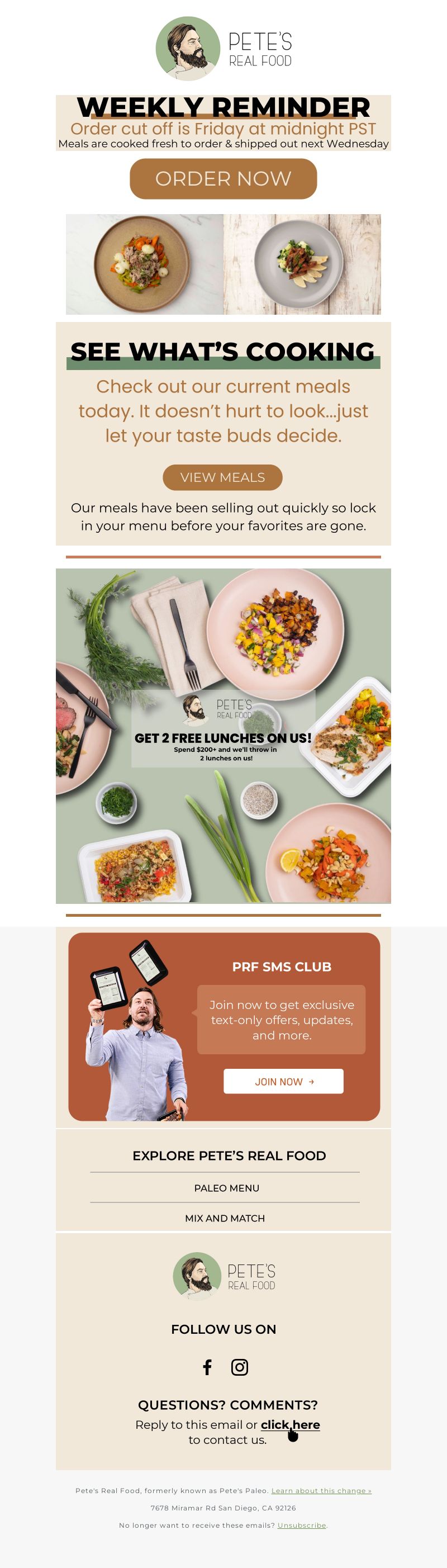Tap the 'click here' contact link
The image size is (447, 1568).
point(289,1424)
